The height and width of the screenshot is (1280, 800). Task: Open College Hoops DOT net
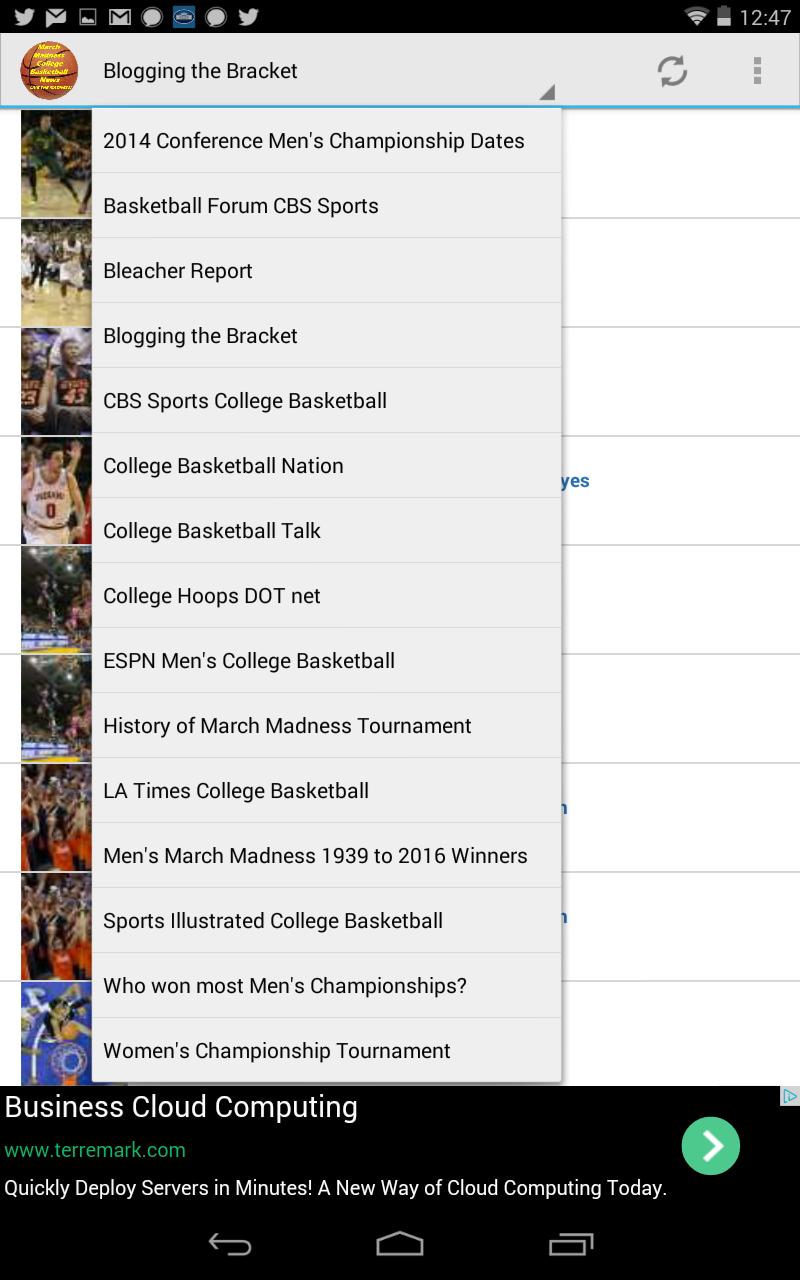(x=326, y=596)
